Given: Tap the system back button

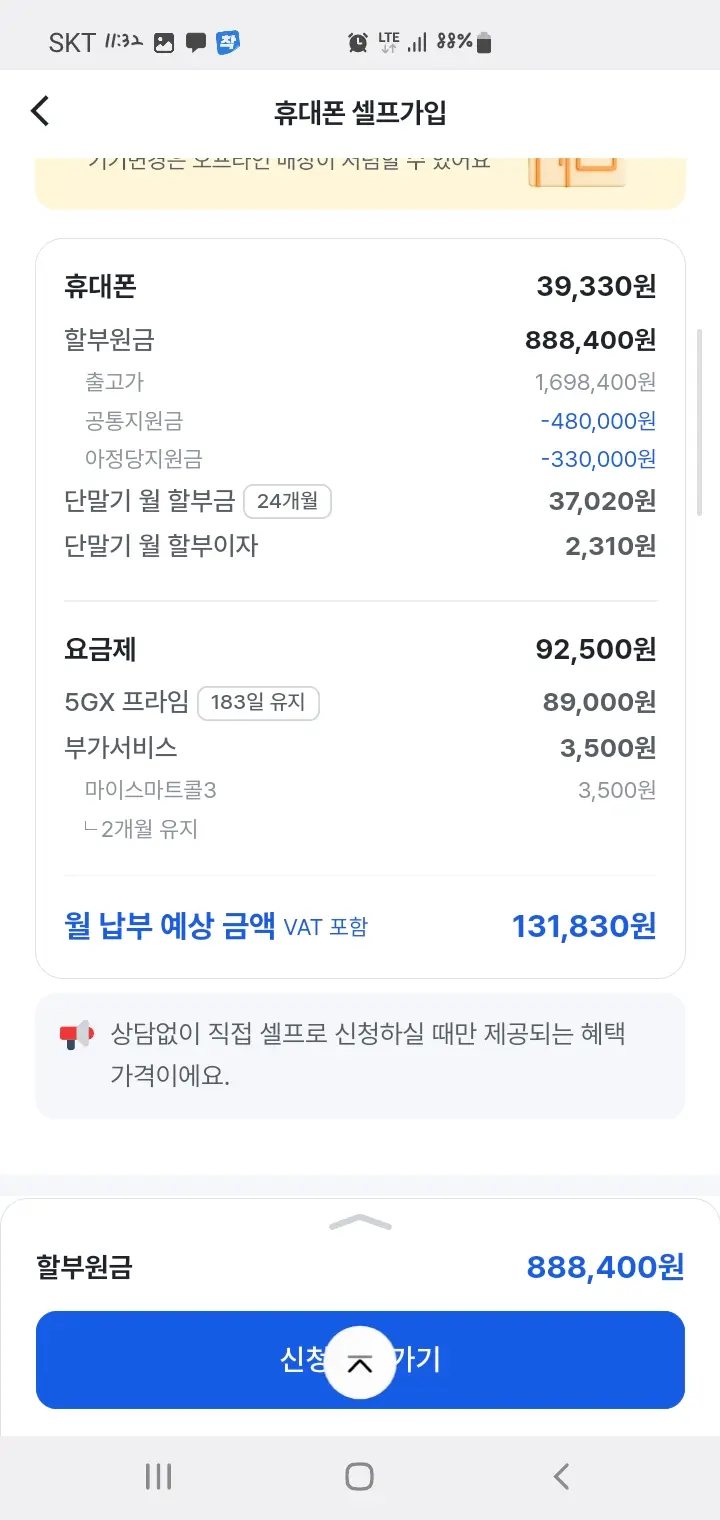Looking at the screenshot, I should coord(561,1476).
